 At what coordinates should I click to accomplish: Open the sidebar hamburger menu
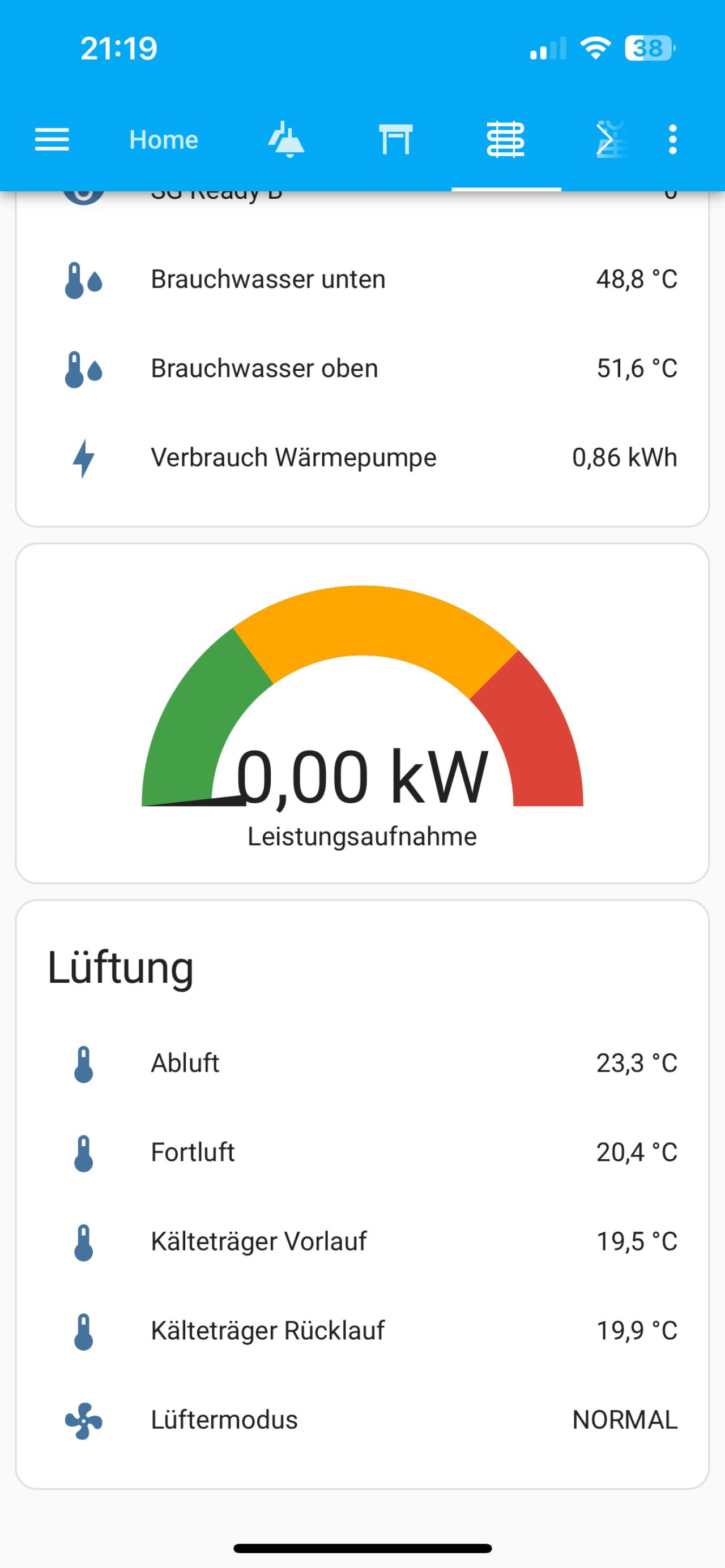pos(52,140)
